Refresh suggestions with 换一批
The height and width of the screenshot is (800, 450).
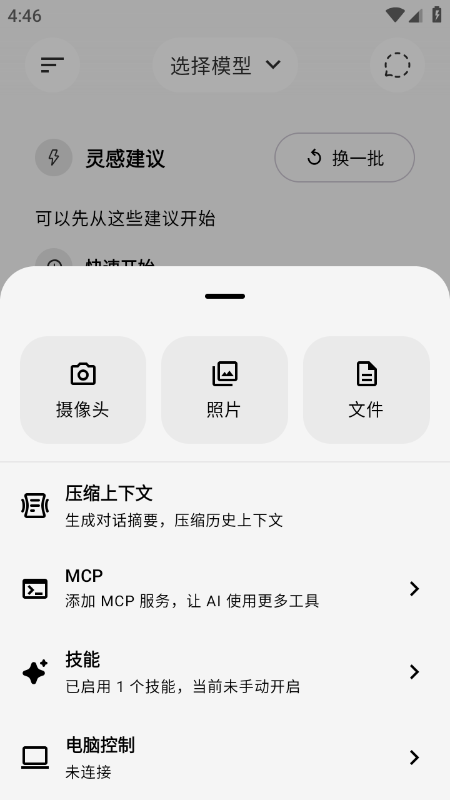pos(344,158)
